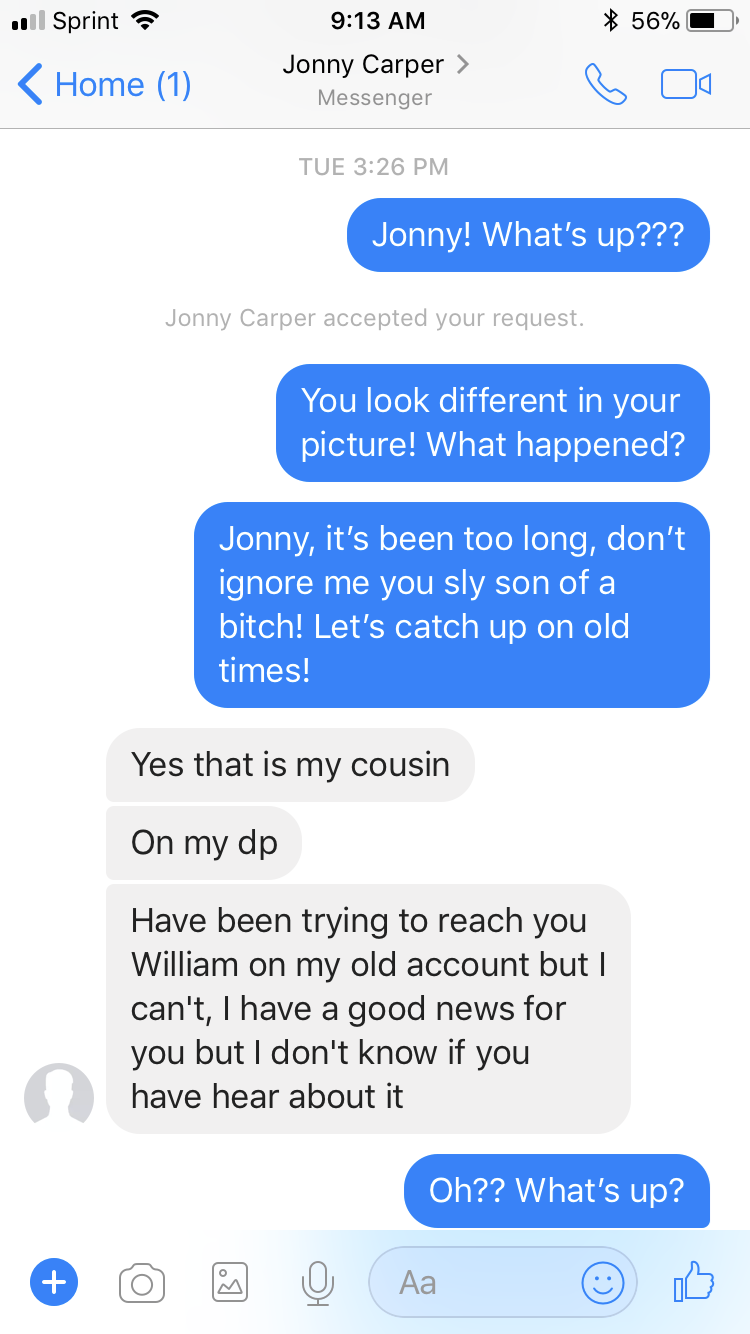Viewport: 750px width, 1334px height.
Task: Record a voice message with the microphone
Action: point(318,1282)
